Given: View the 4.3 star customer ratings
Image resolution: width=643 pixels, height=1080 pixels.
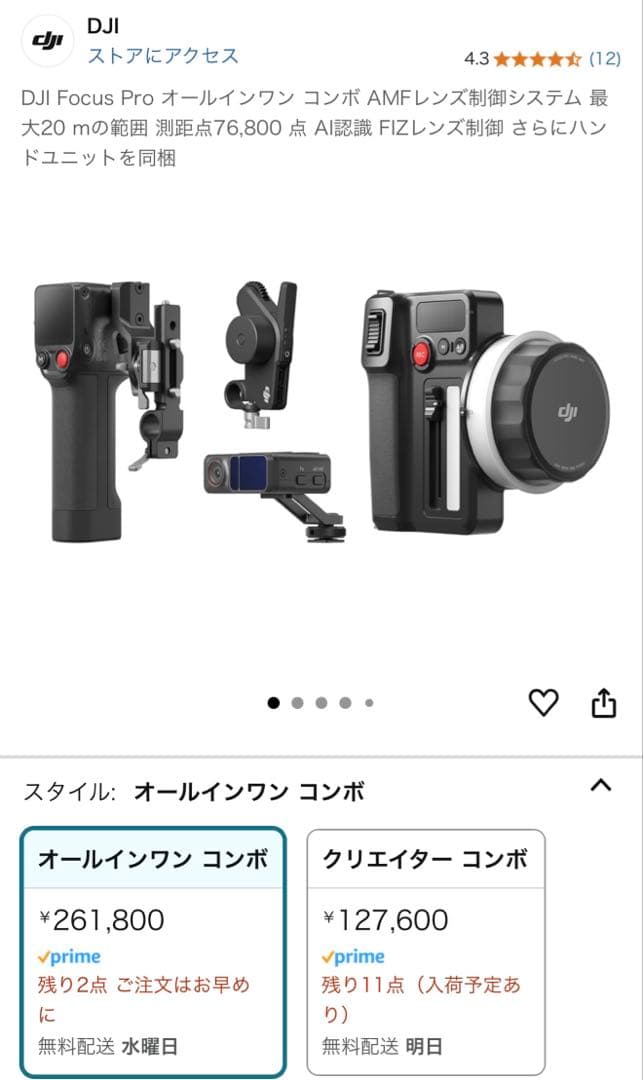Looking at the screenshot, I should click(542, 58).
